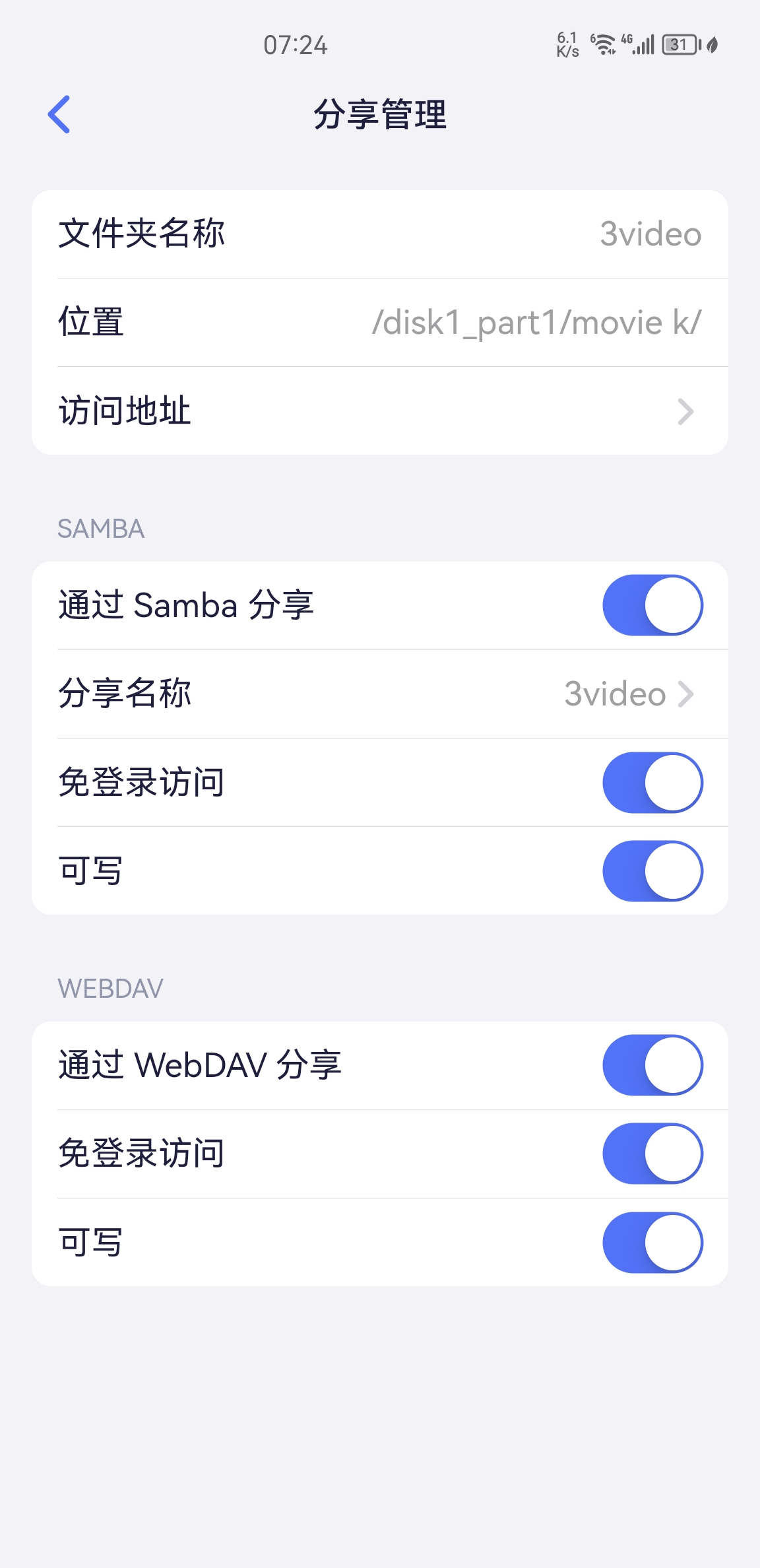Toggle 通过 WebDAV 分享 off

pos(652,1064)
